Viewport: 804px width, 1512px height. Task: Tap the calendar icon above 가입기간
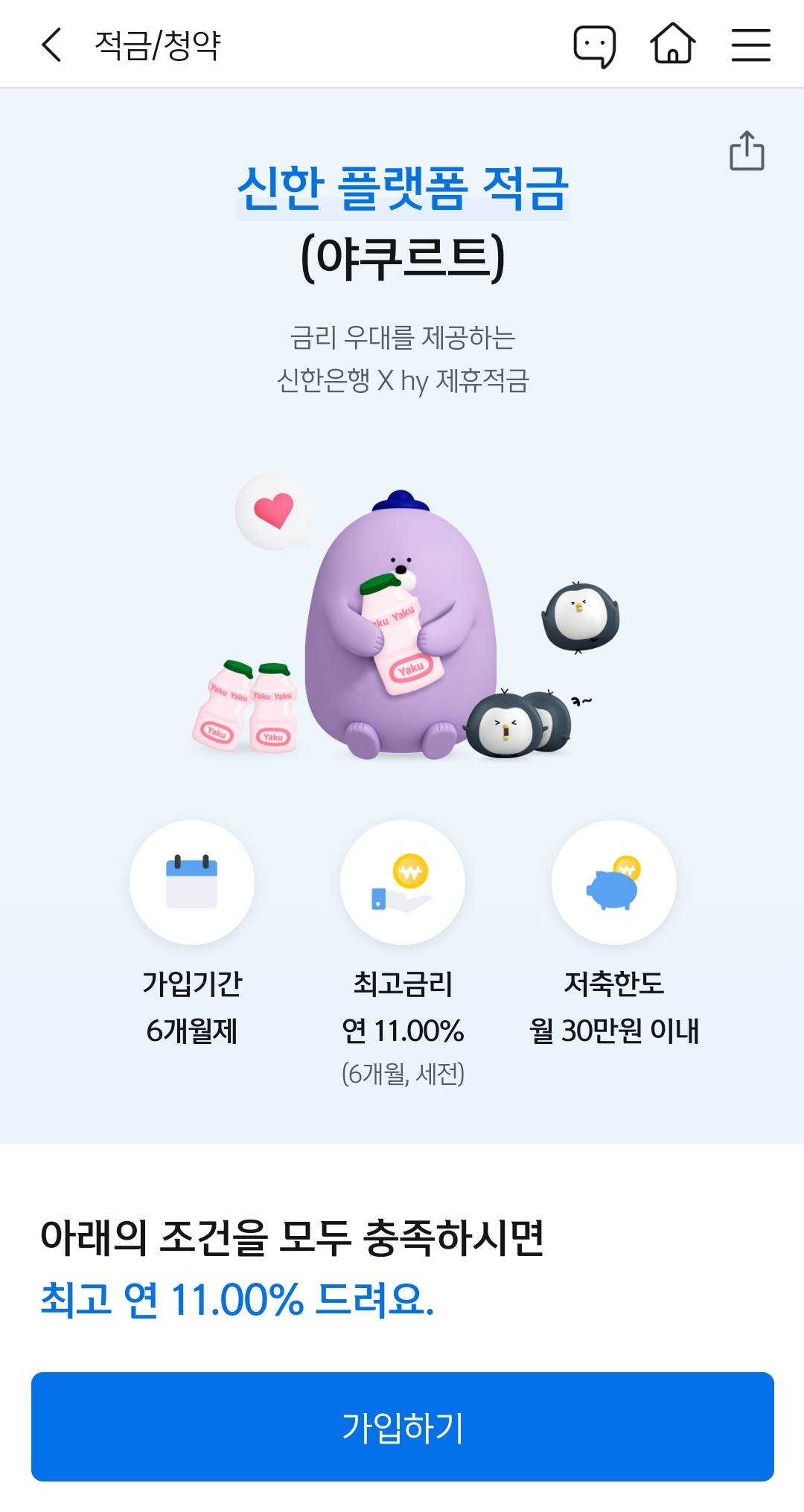(x=191, y=882)
